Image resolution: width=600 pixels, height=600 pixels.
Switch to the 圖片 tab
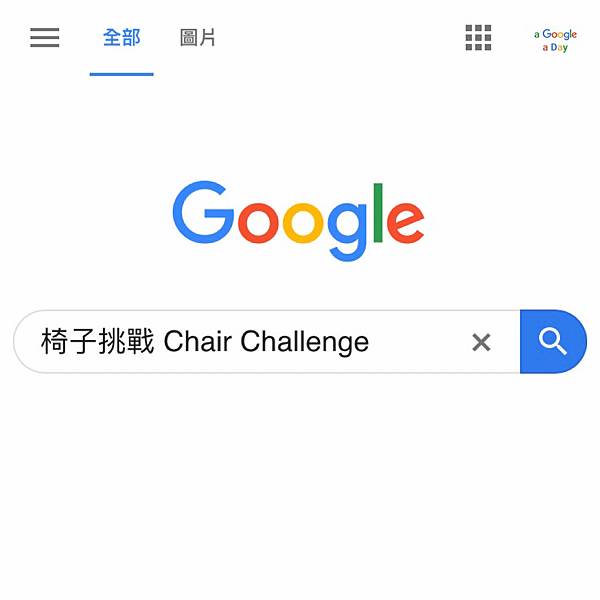(x=198, y=38)
